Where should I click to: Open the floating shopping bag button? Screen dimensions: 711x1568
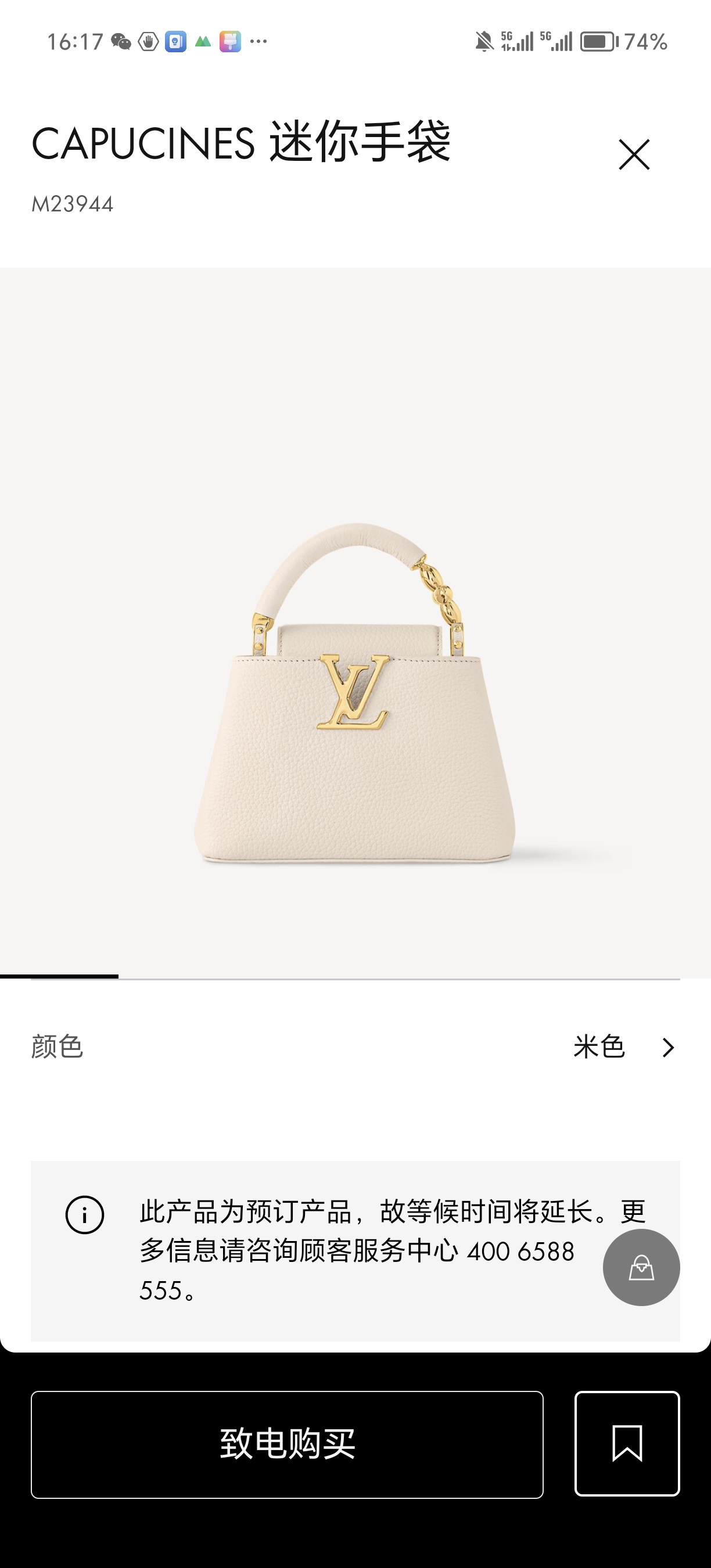tap(641, 1267)
